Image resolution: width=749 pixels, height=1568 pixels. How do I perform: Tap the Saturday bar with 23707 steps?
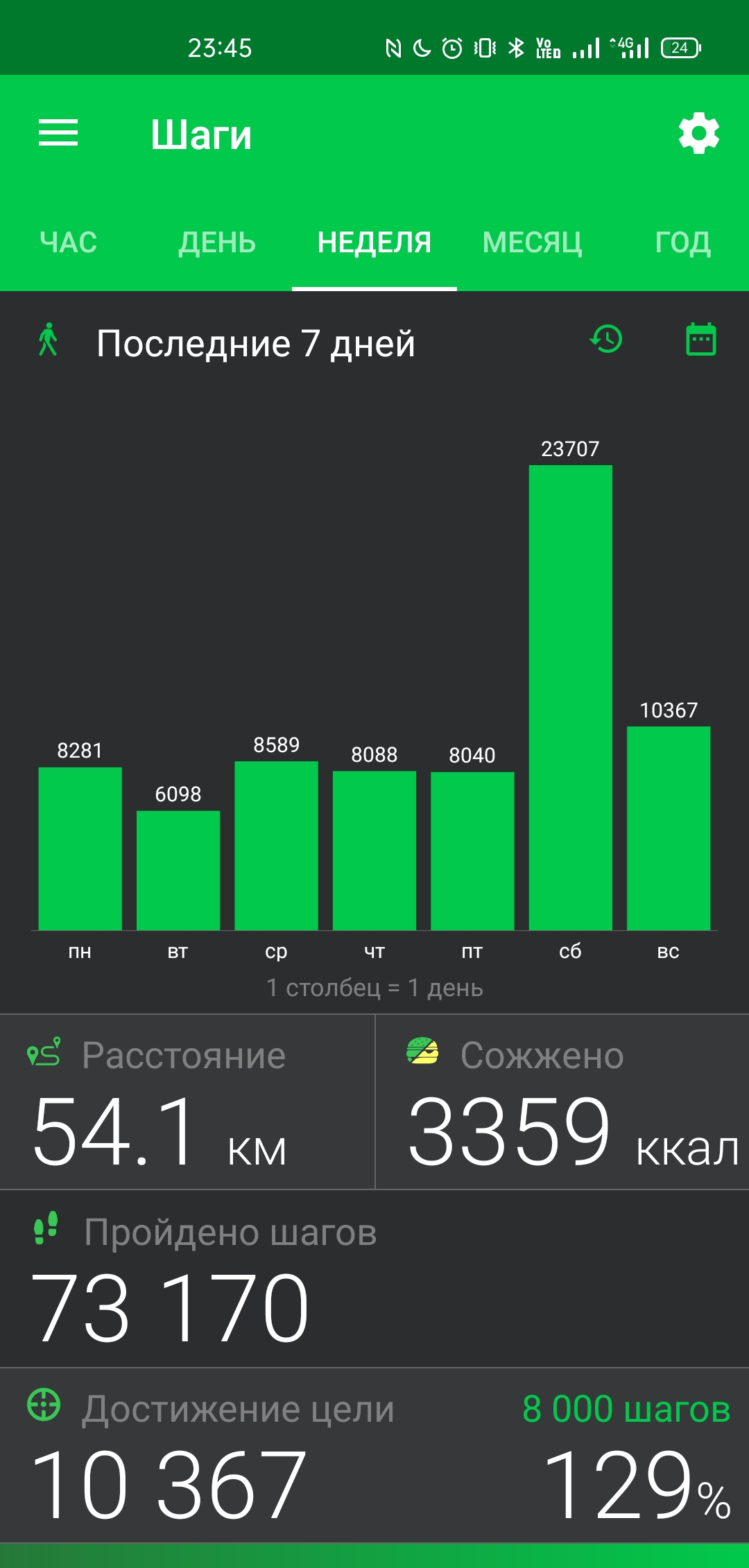[x=570, y=697]
